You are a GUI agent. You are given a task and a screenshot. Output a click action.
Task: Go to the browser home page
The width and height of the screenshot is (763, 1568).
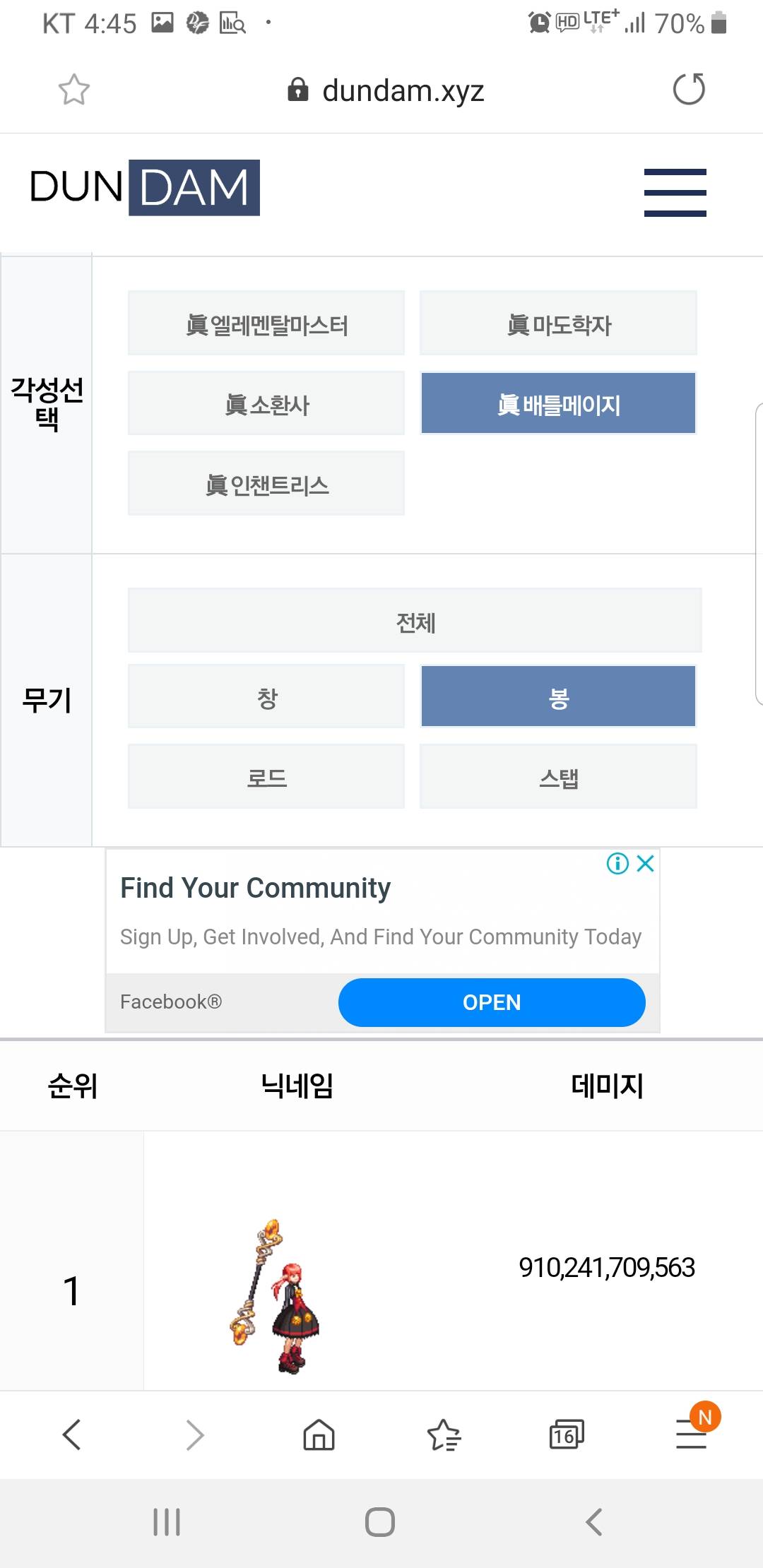click(x=319, y=1435)
